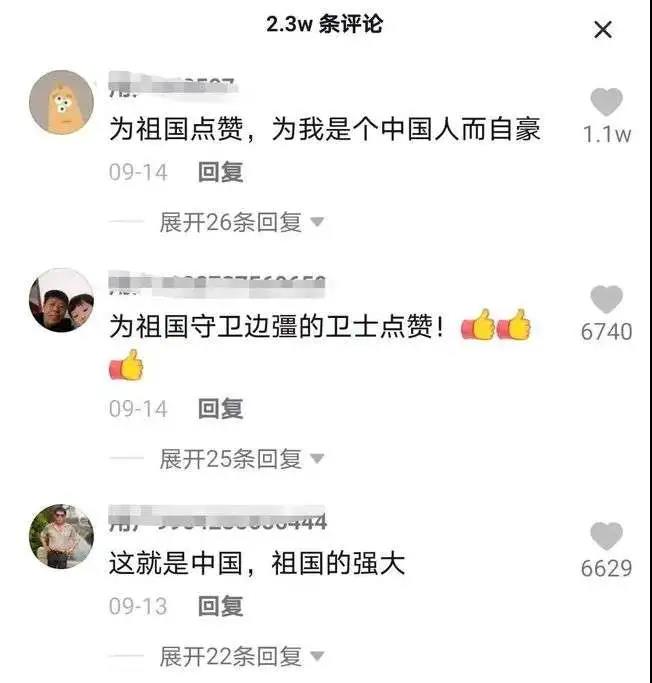Viewport: 652px width, 683px height.
Task: Expand 展开25条回复
Action: (x=241, y=459)
